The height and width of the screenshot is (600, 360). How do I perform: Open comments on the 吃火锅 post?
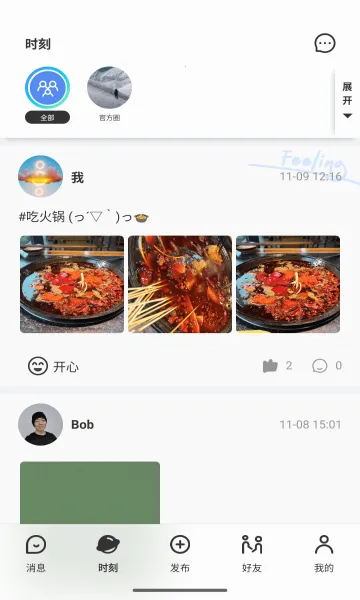point(320,366)
